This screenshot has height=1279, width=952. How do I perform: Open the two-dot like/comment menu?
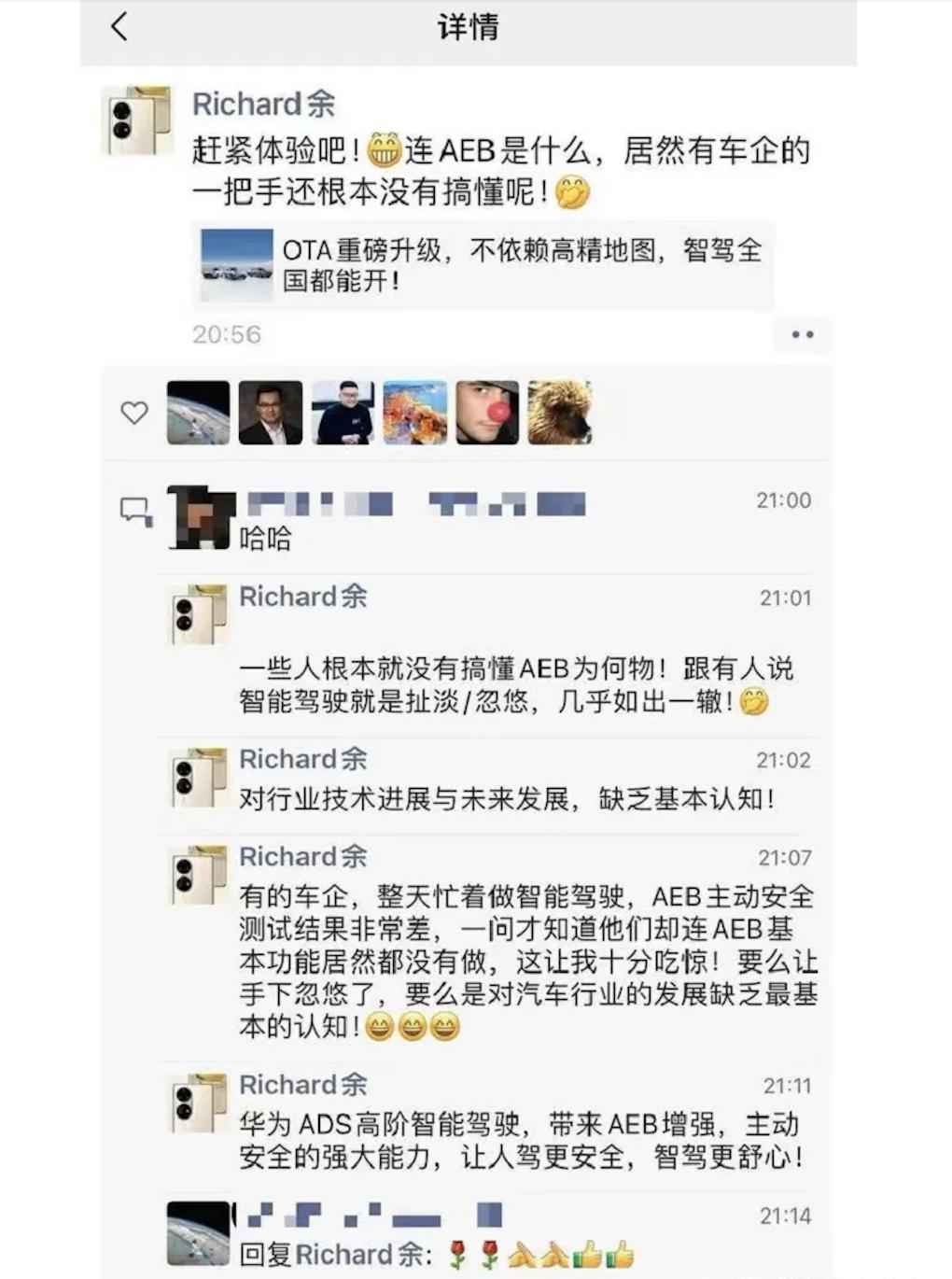click(802, 334)
